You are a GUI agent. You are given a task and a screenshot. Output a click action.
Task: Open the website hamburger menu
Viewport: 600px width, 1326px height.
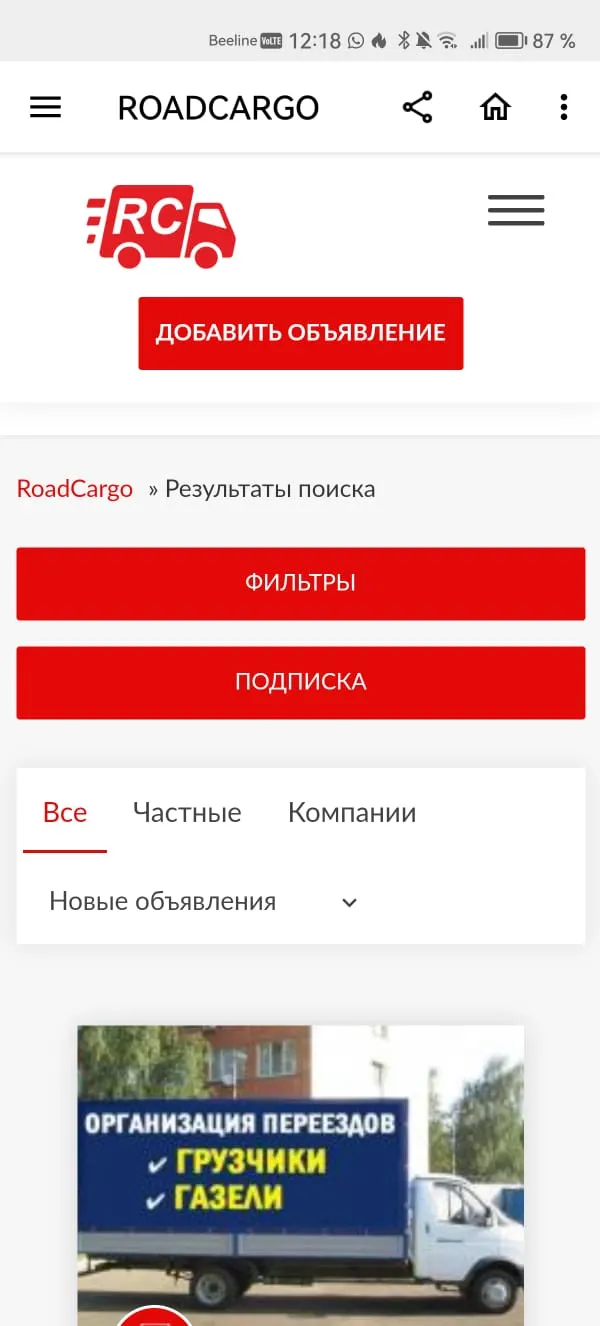click(x=516, y=211)
